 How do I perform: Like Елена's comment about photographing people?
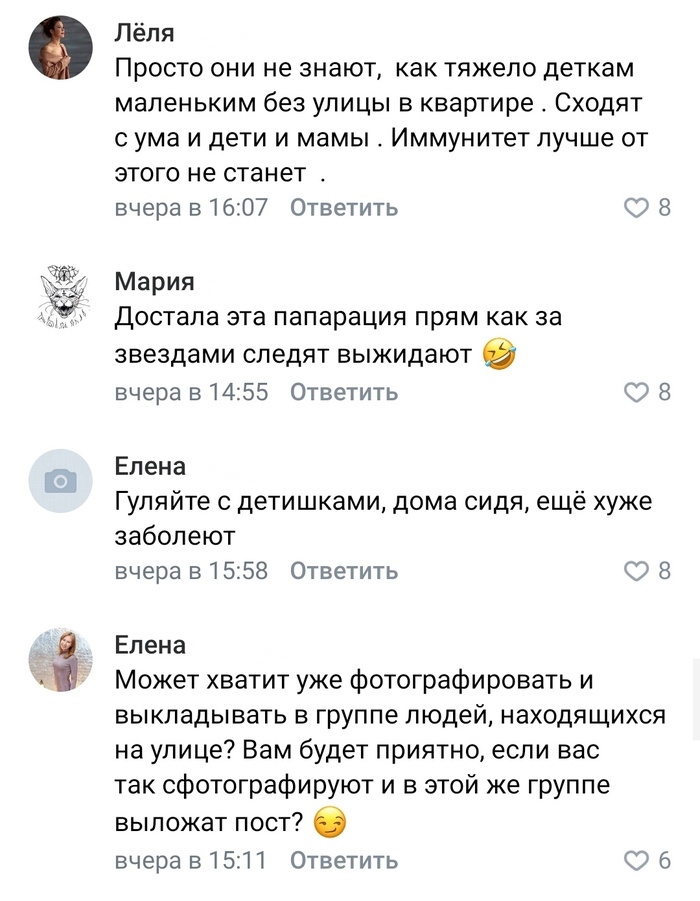click(637, 860)
